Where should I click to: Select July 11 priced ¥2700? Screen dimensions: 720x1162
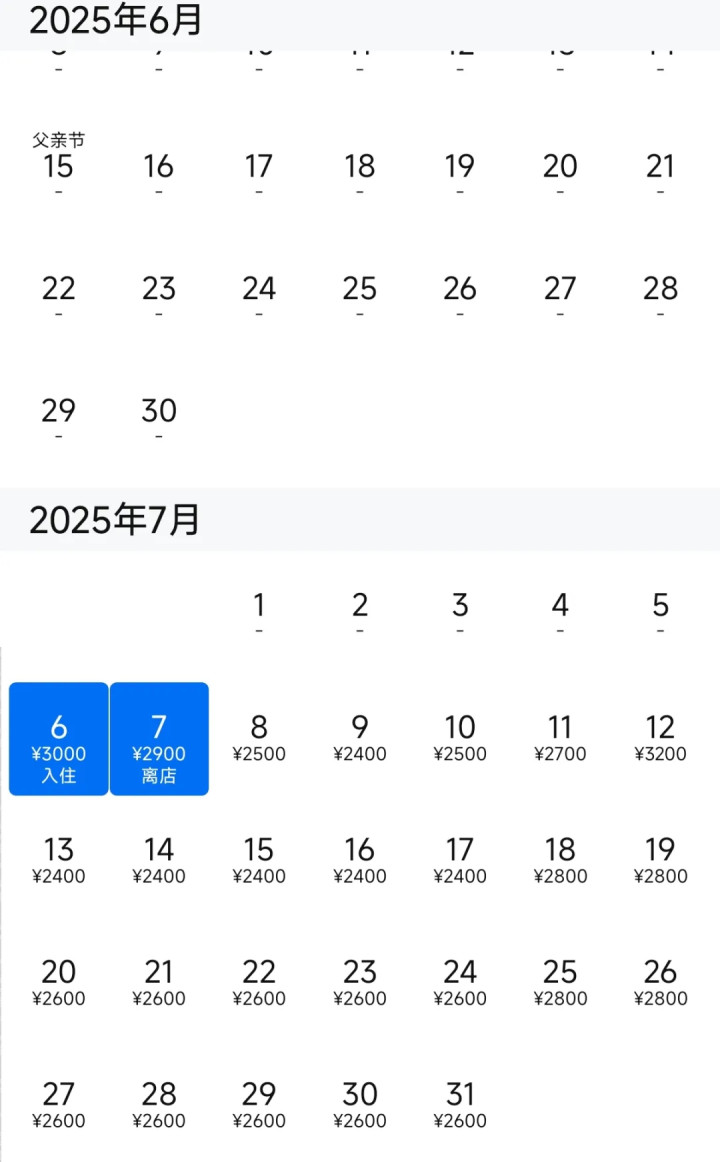(x=560, y=738)
